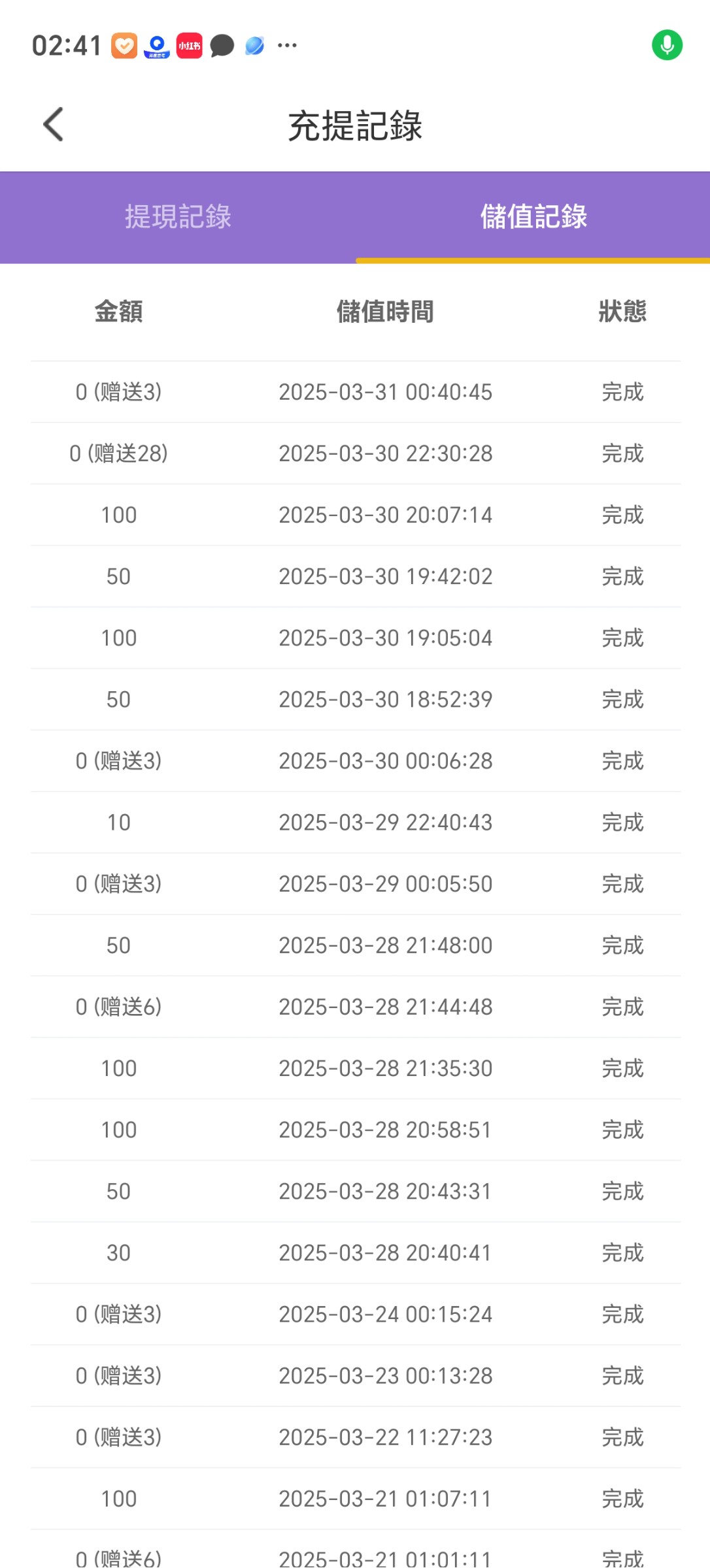Go back using the arrow icon
The height and width of the screenshot is (1568, 710).
54,124
